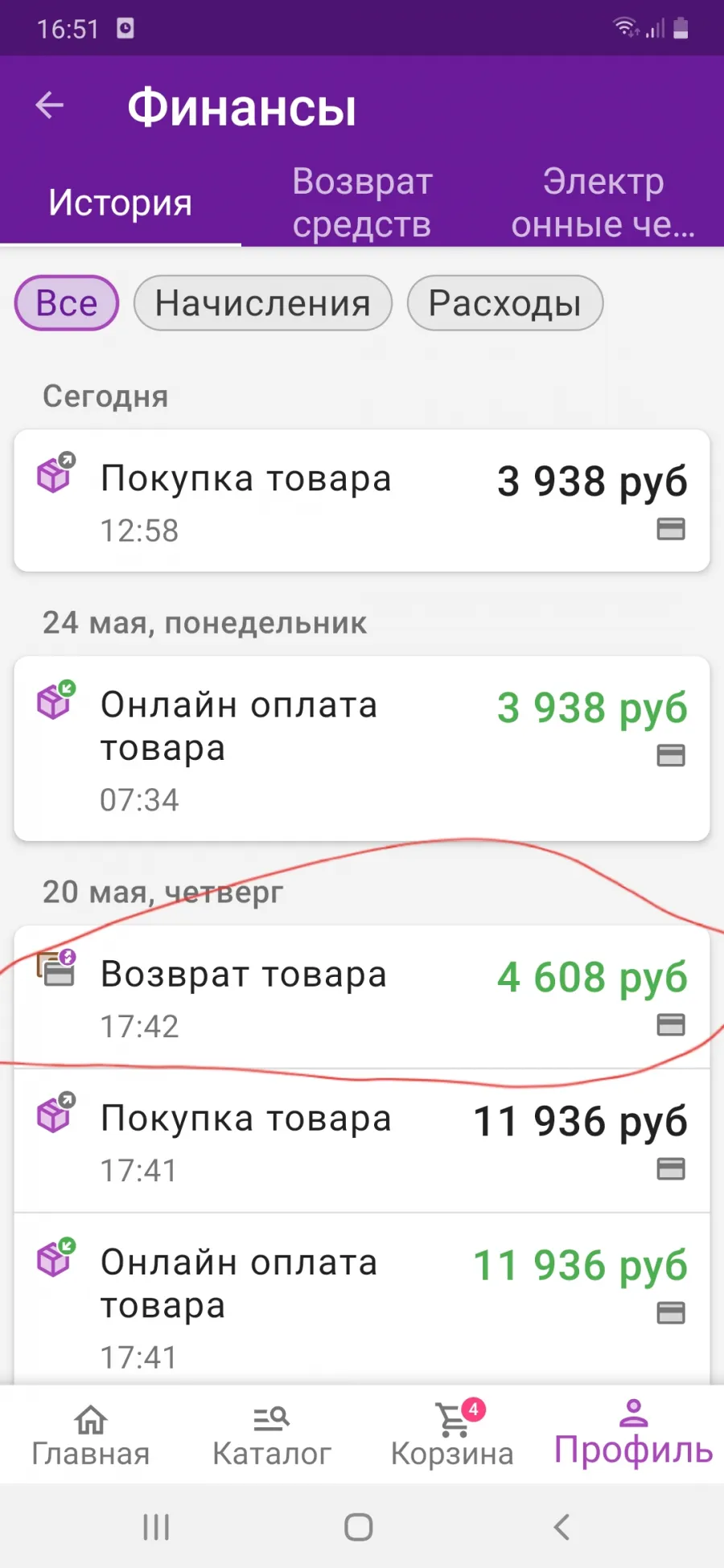Go to the Главная tab
The height and width of the screenshot is (1568, 724).
(91, 1435)
